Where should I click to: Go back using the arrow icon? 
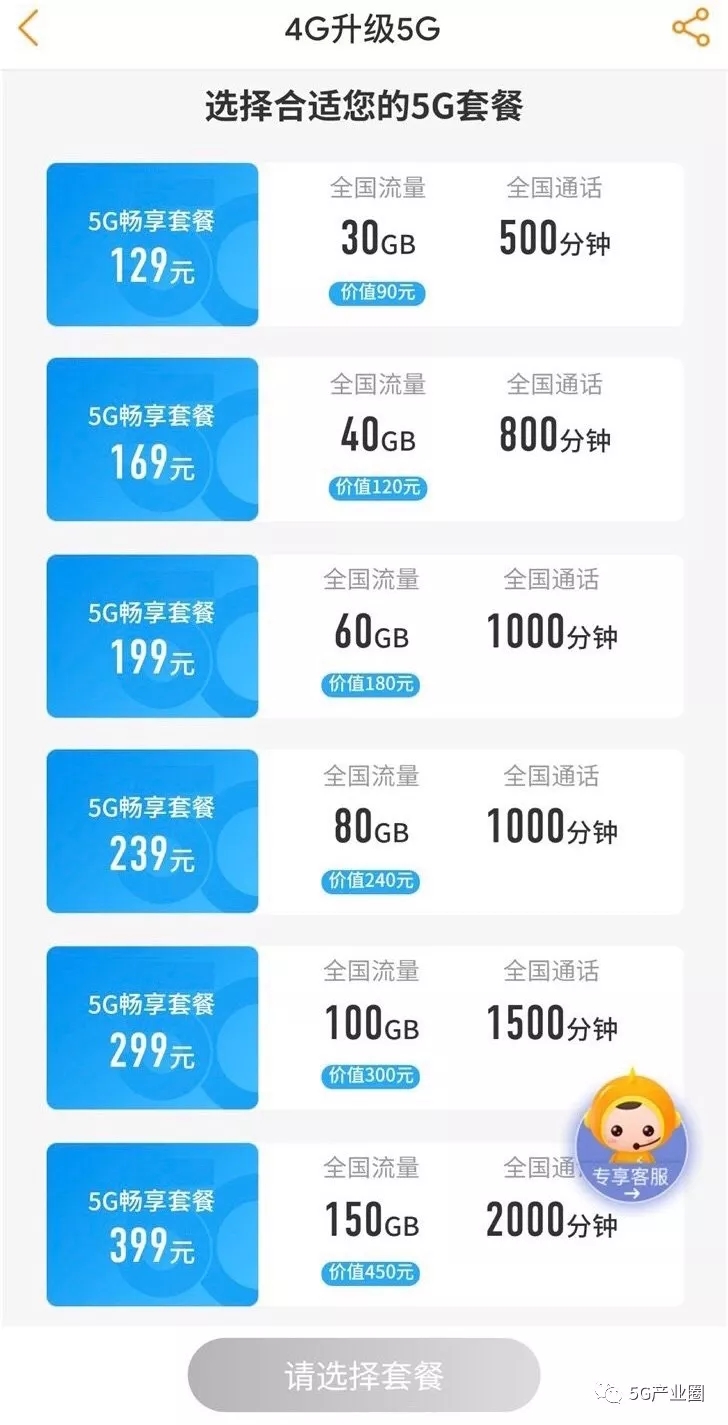[x=29, y=28]
